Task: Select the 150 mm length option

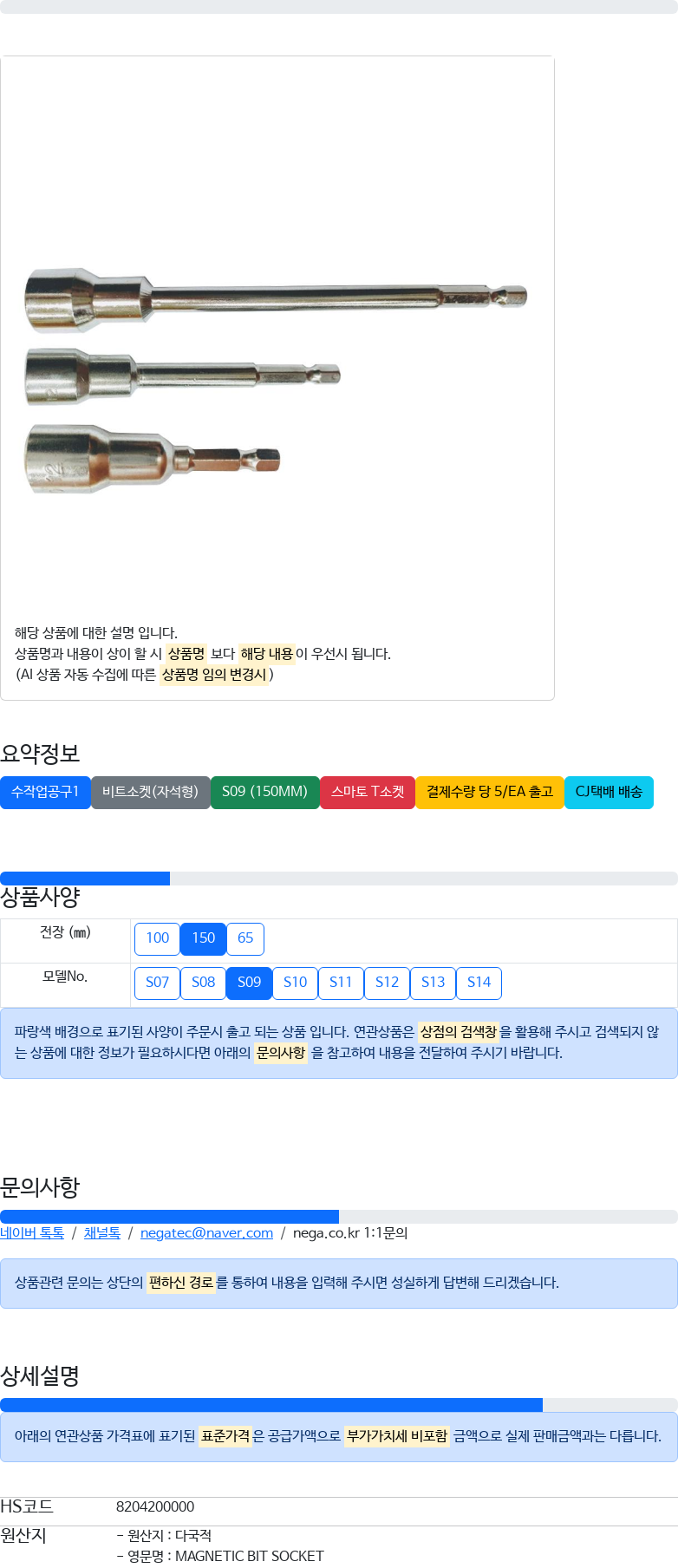Action: click(203, 938)
